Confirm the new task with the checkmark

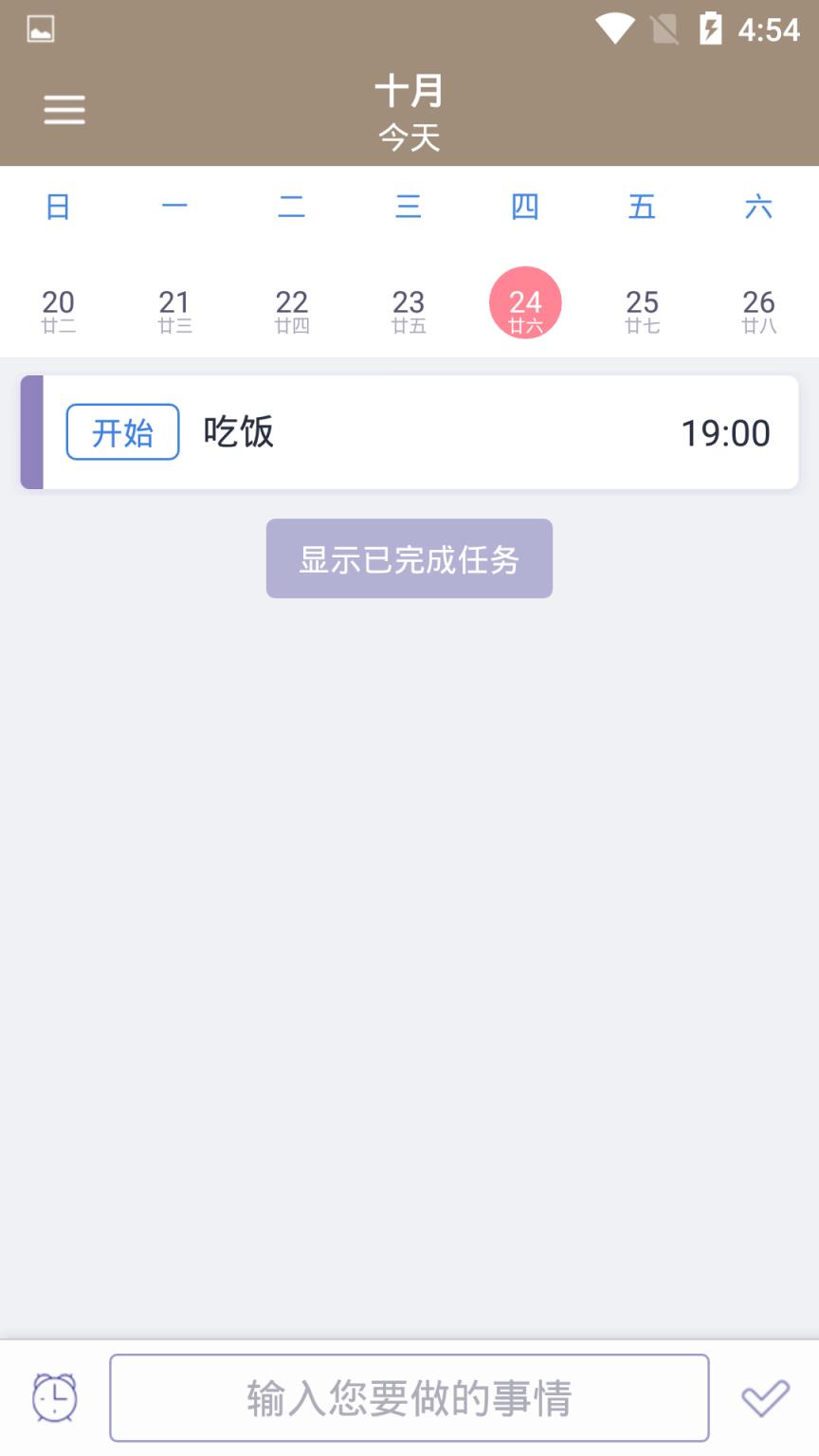(765, 1397)
